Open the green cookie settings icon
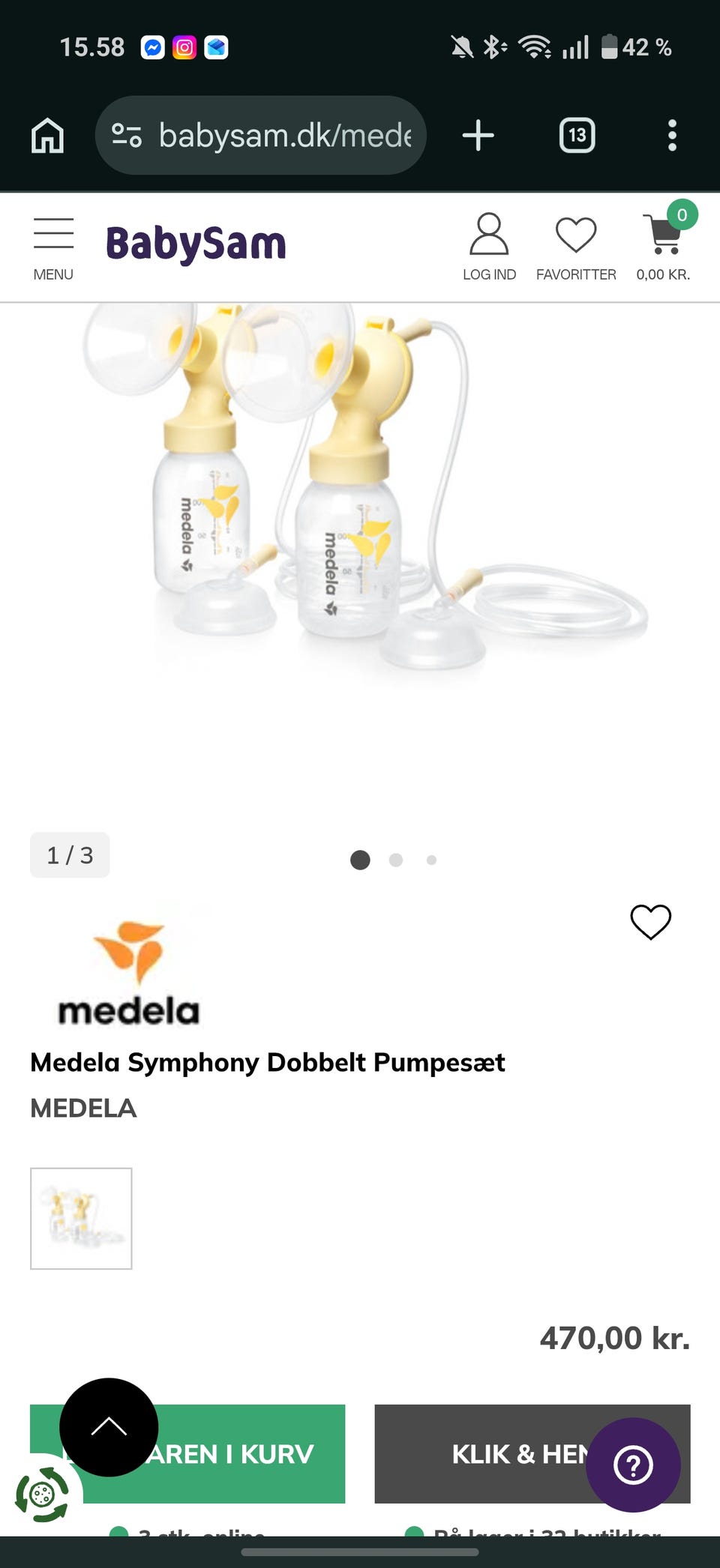This screenshot has width=720, height=1568. click(42, 1495)
